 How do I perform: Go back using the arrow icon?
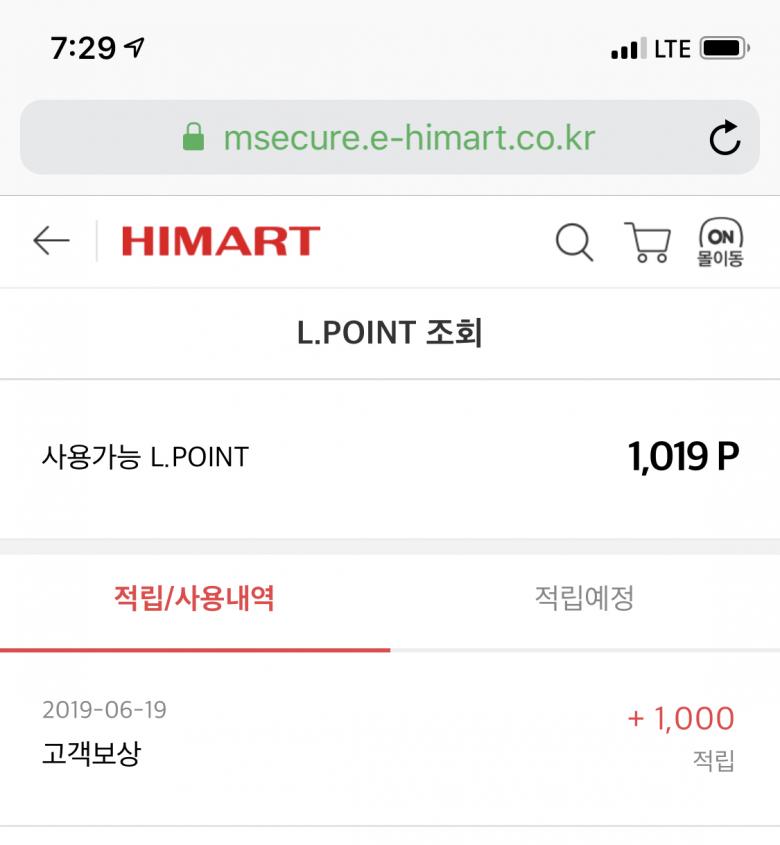pyautogui.click(x=51, y=241)
